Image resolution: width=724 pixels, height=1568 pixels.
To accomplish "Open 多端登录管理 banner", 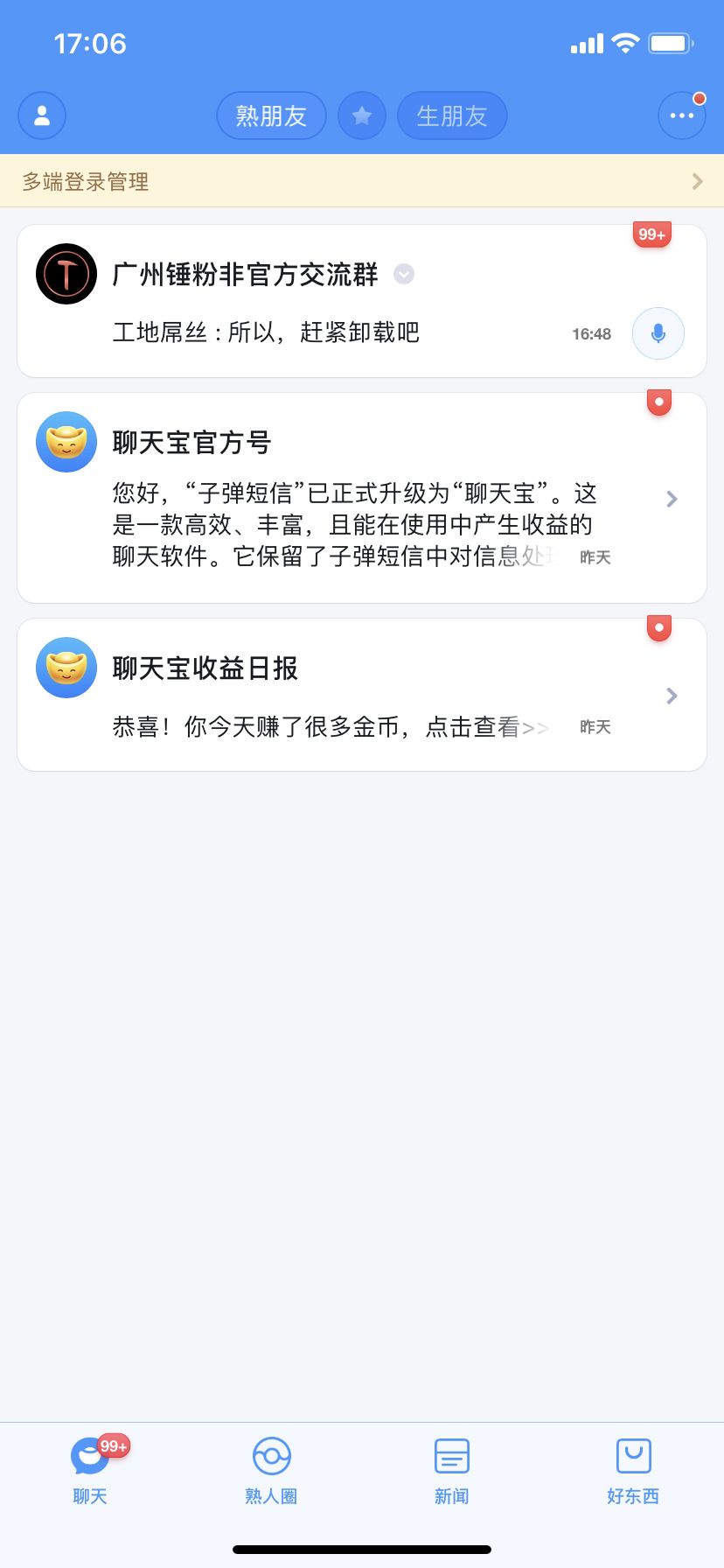I will 362,181.
